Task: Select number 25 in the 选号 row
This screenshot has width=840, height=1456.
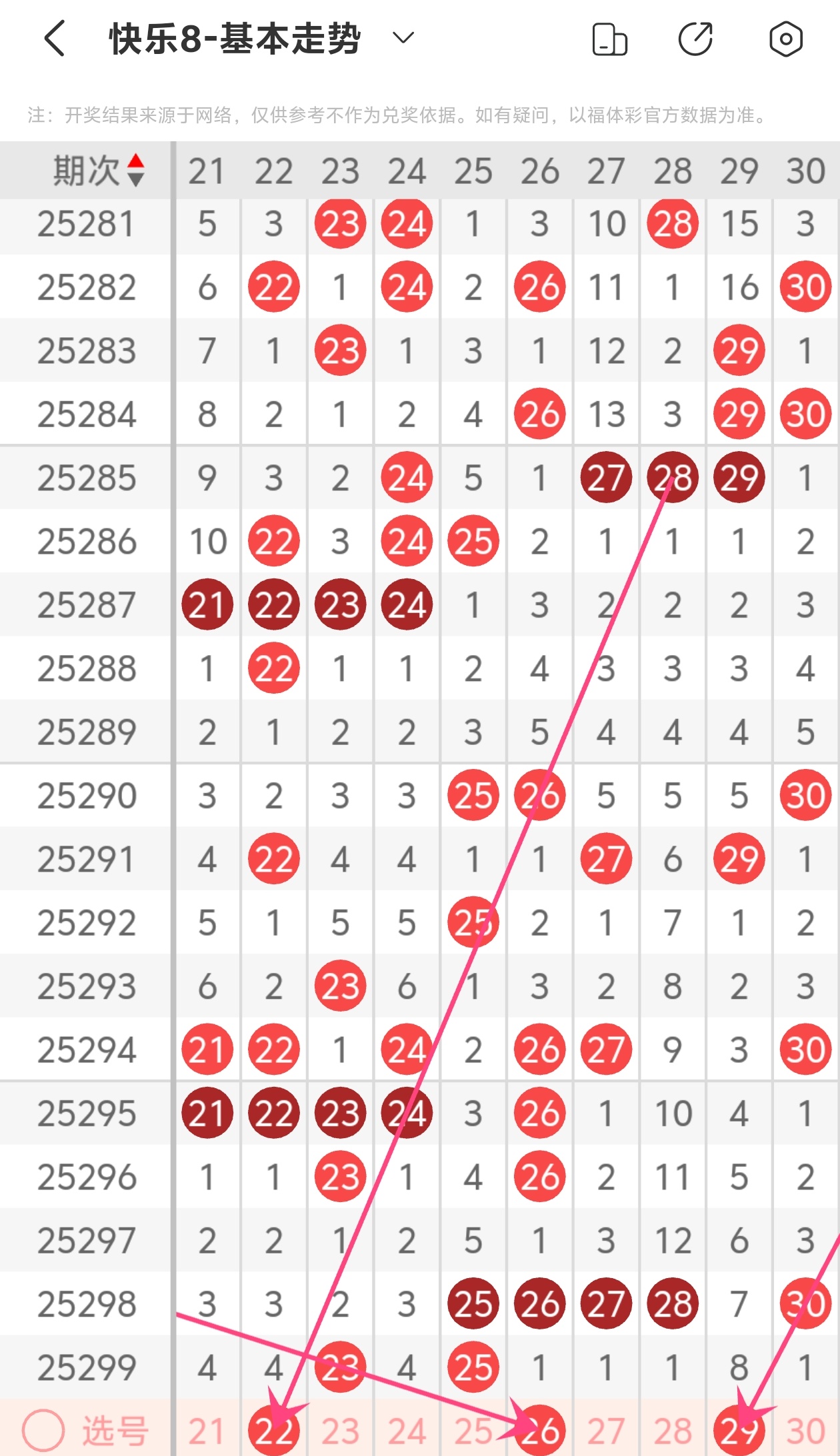Action: point(473,1431)
